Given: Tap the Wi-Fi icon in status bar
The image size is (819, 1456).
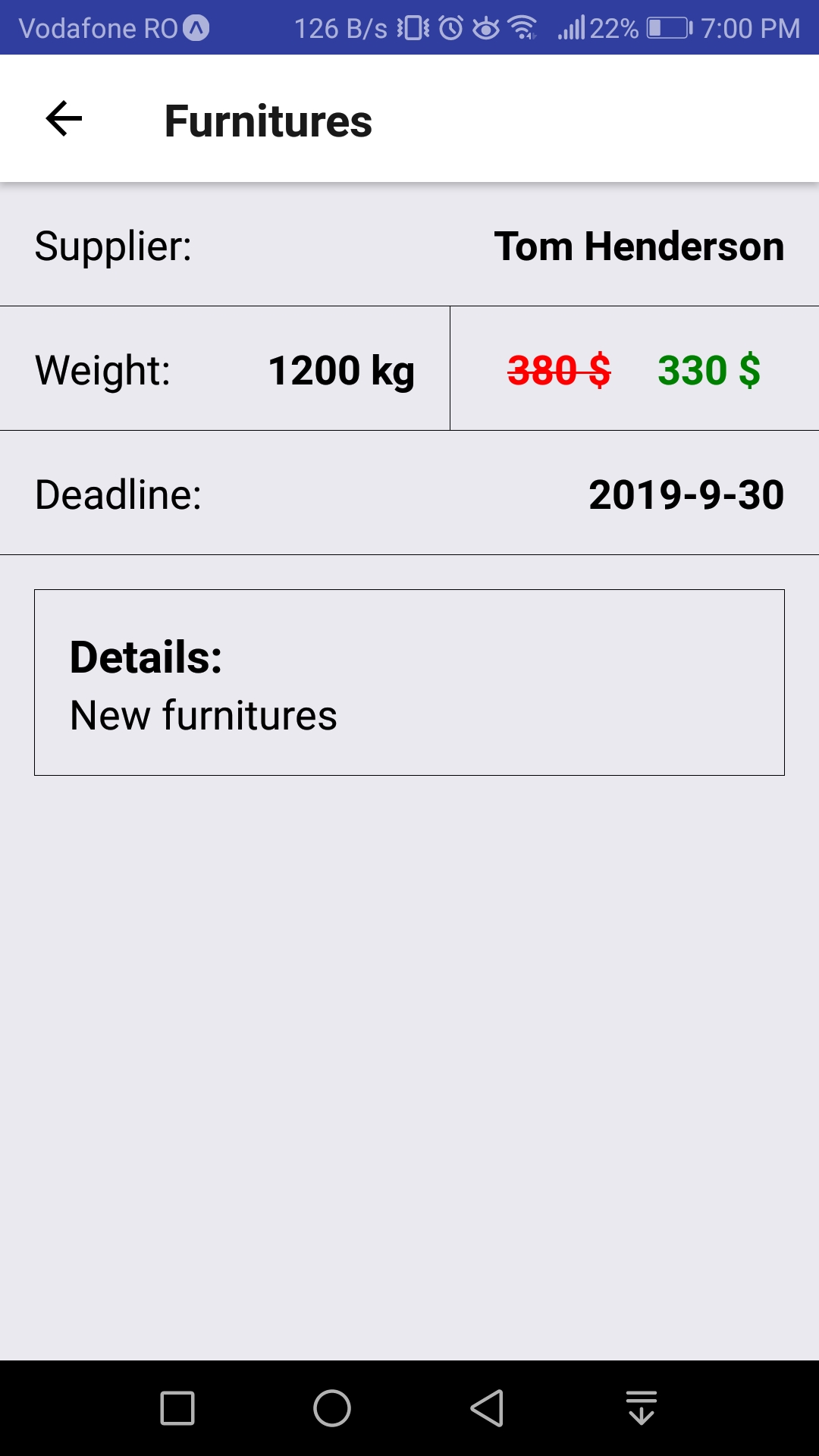Looking at the screenshot, I should [522, 28].
